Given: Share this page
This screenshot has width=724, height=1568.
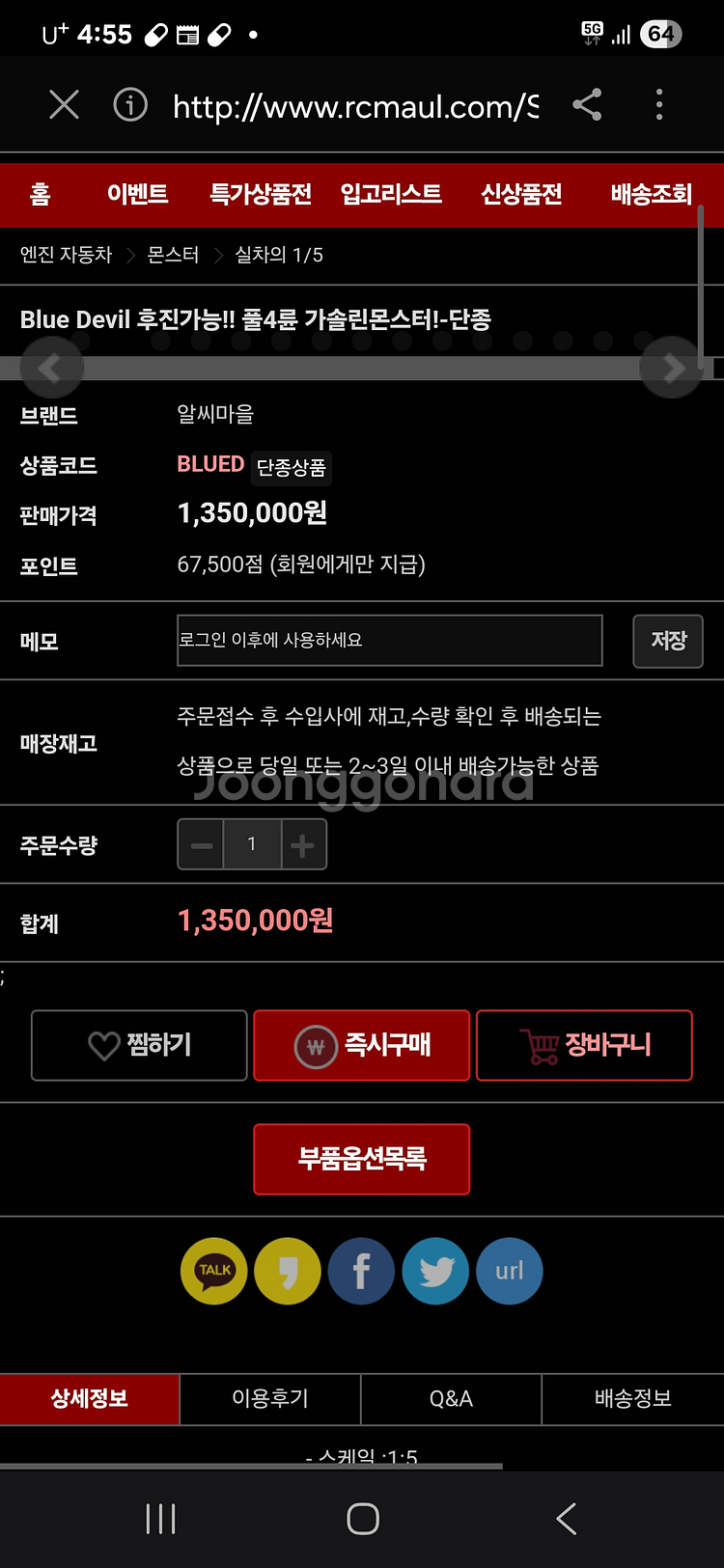Looking at the screenshot, I should tap(587, 104).
